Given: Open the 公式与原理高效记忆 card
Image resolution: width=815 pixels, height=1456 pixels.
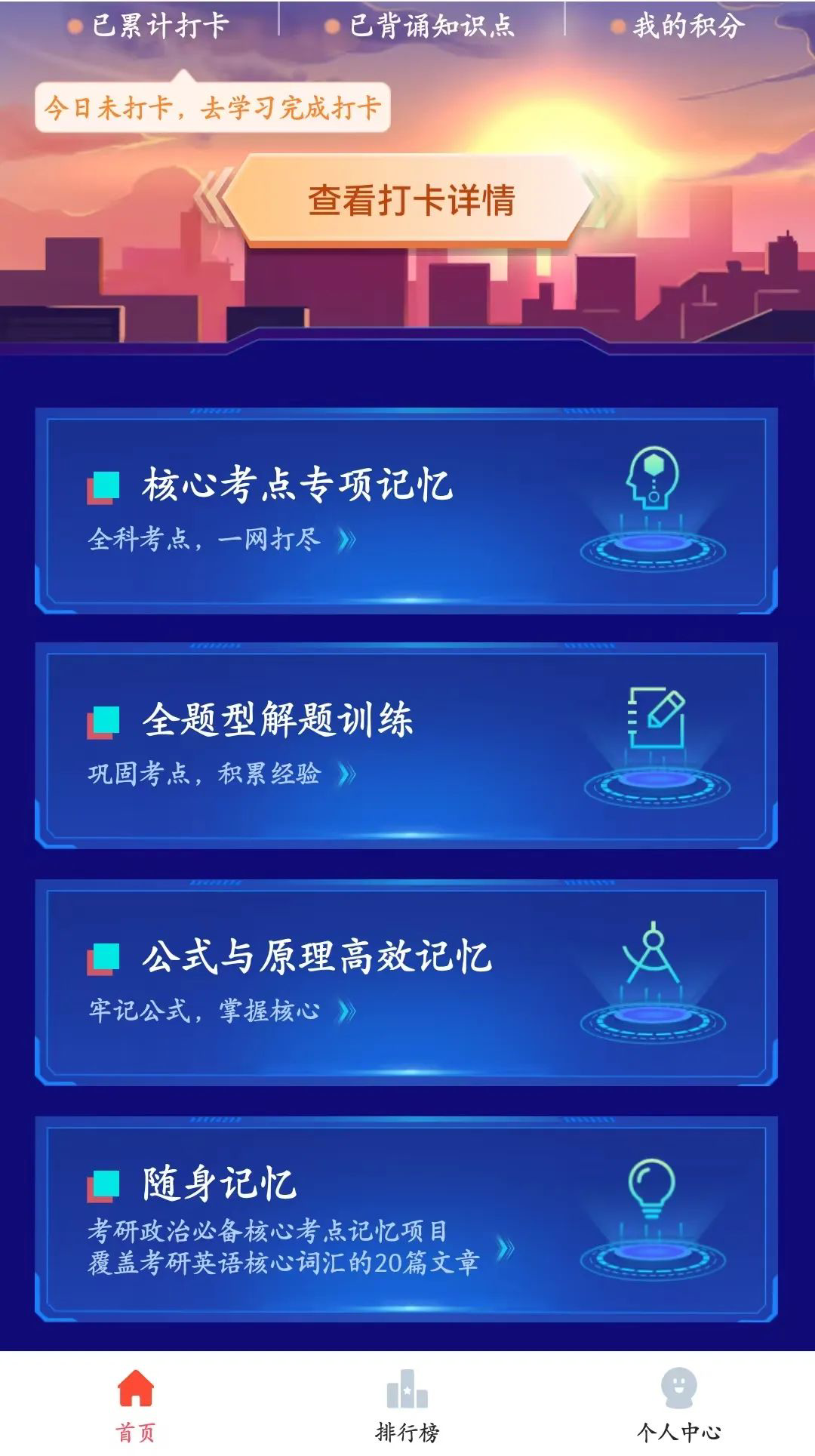Looking at the screenshot, I should click(406, 982).
